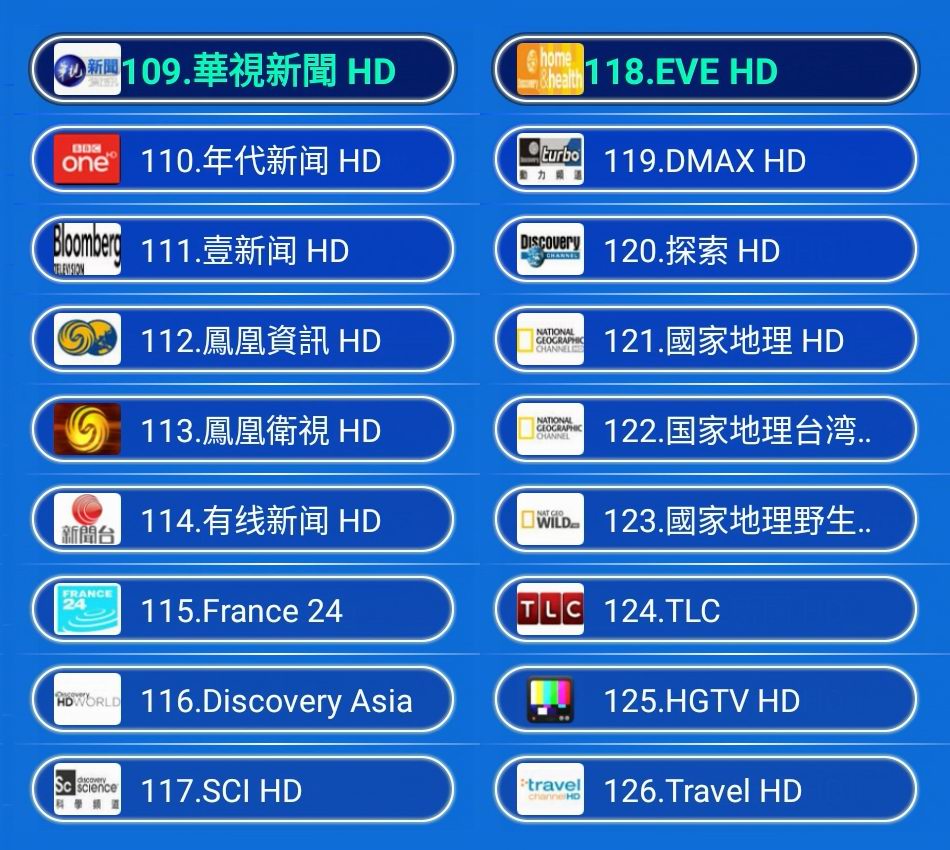Play channel 111.壹新闻 HD
Screen dimensions: 950x850
point(242,250)
